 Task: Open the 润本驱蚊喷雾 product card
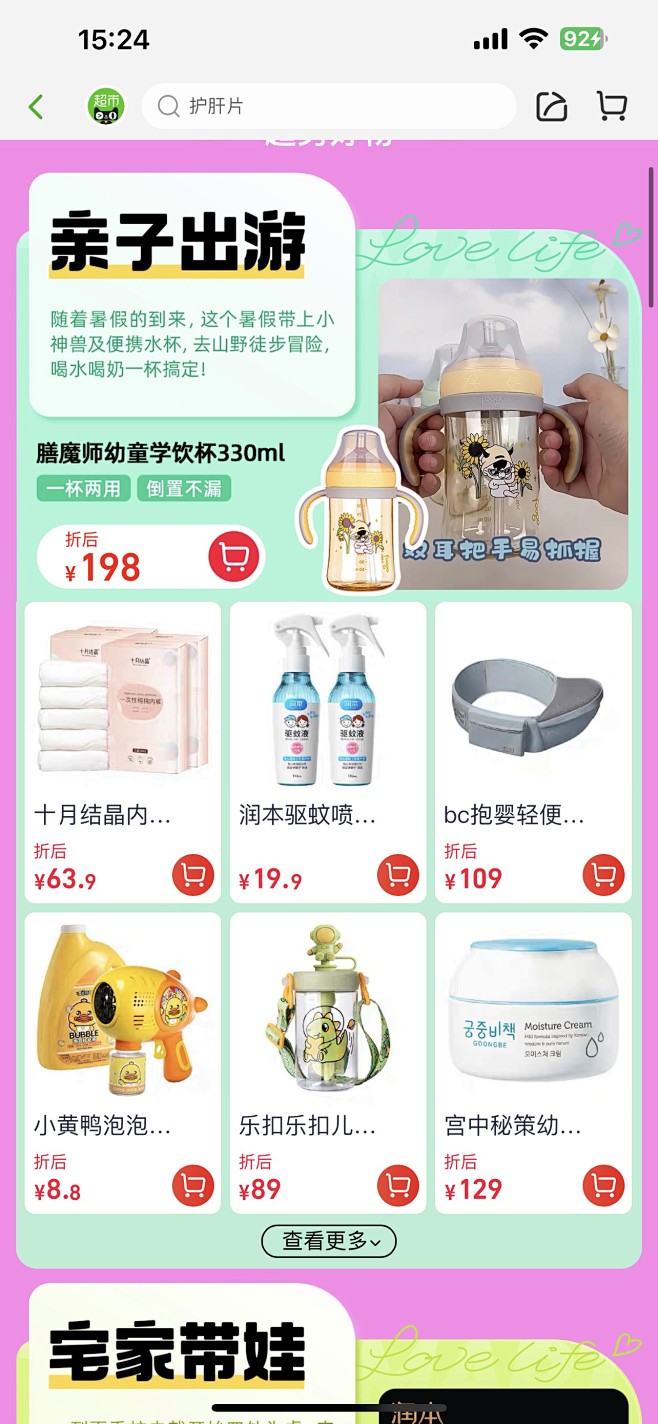328,752
